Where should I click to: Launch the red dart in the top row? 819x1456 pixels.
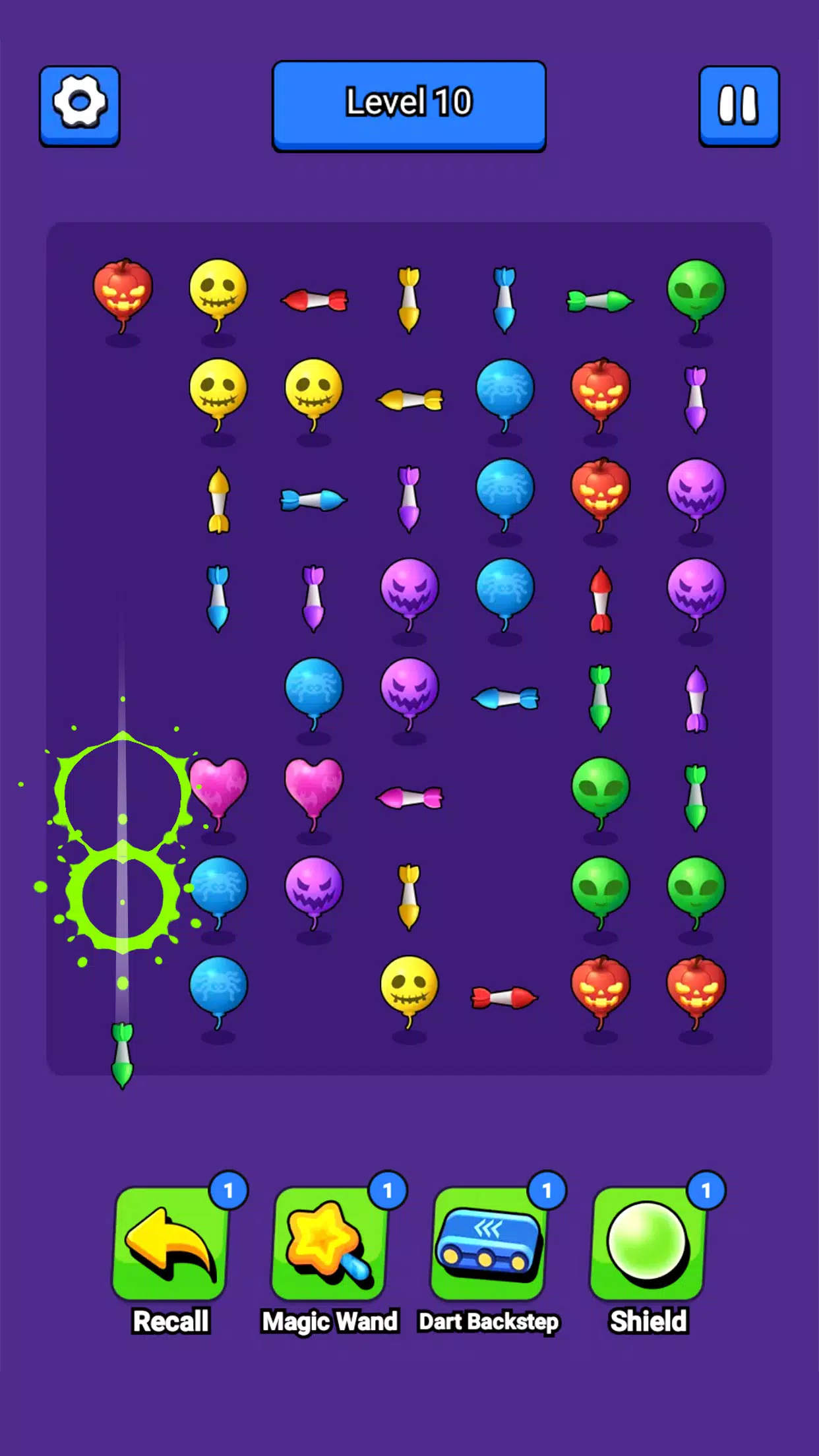pyautogui.click(x=315, y=301)
